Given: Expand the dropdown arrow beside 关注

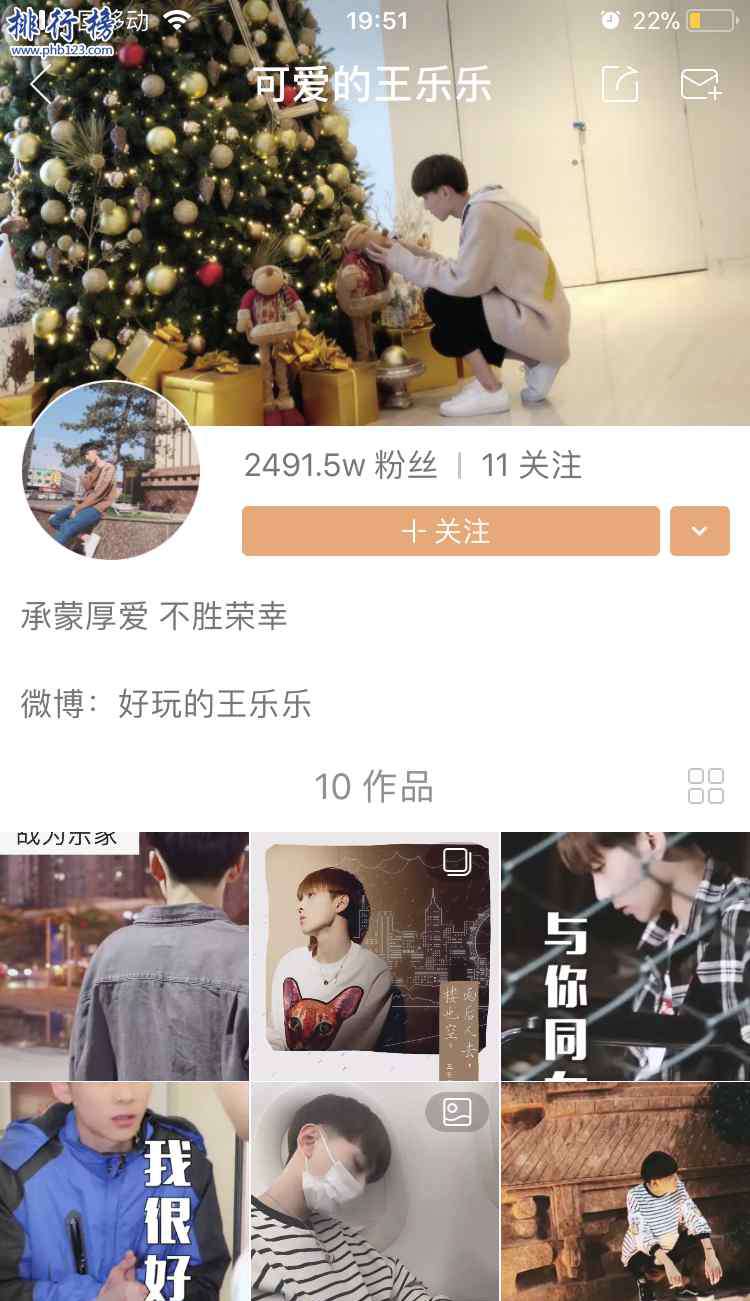Looking at the screenshot, I should (700, 531).
